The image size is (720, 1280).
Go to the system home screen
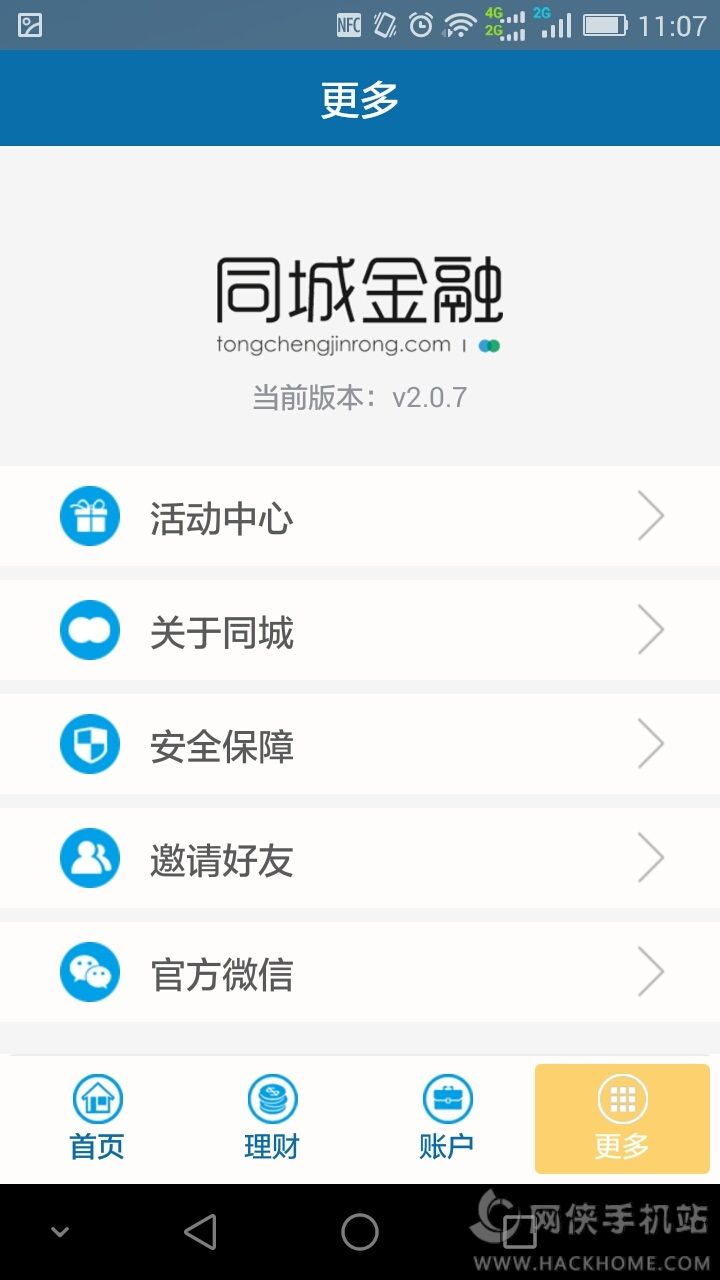click(x=360, y=1232)
